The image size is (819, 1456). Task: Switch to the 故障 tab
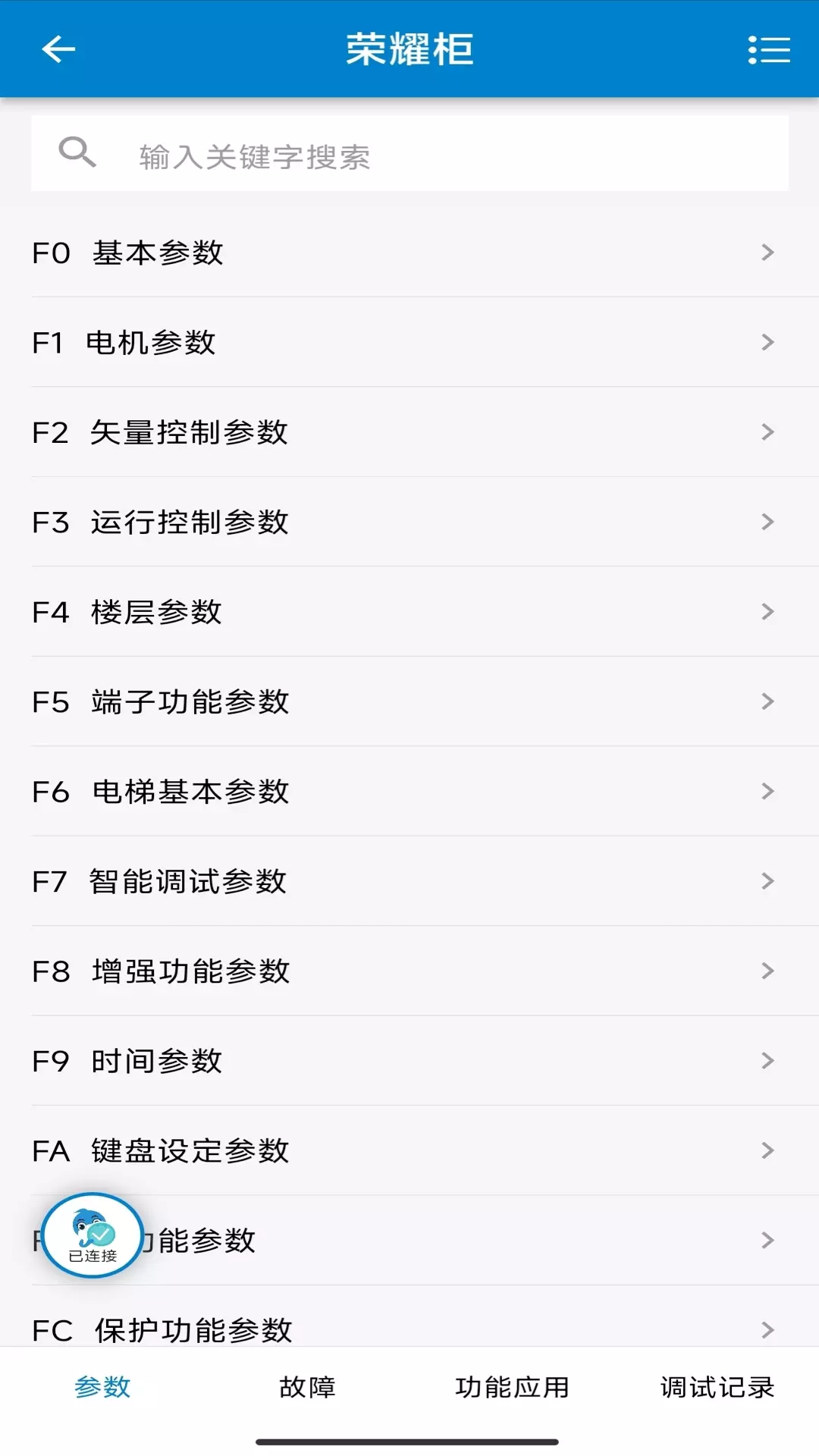[307, 1387]
